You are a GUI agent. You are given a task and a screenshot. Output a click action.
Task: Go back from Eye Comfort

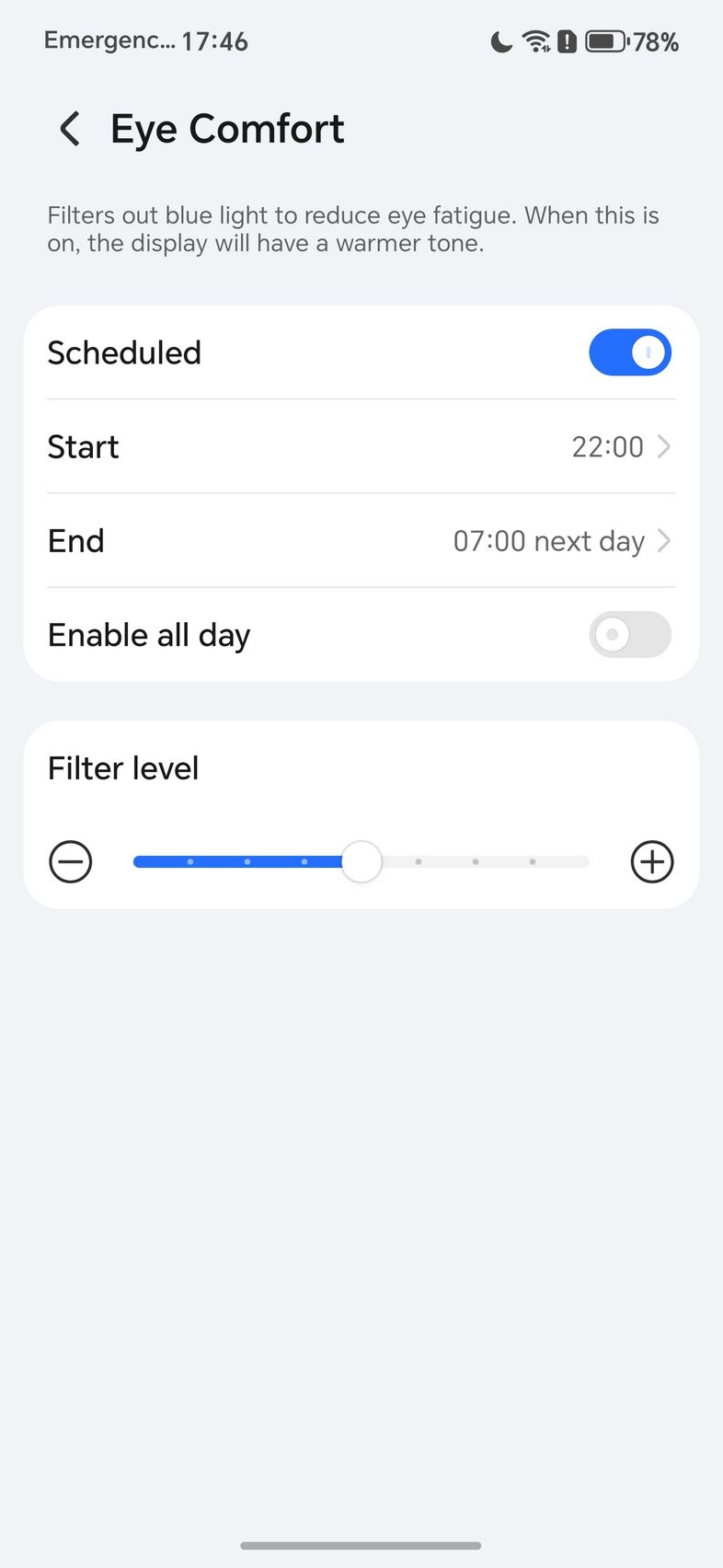[x=70, y=129]
